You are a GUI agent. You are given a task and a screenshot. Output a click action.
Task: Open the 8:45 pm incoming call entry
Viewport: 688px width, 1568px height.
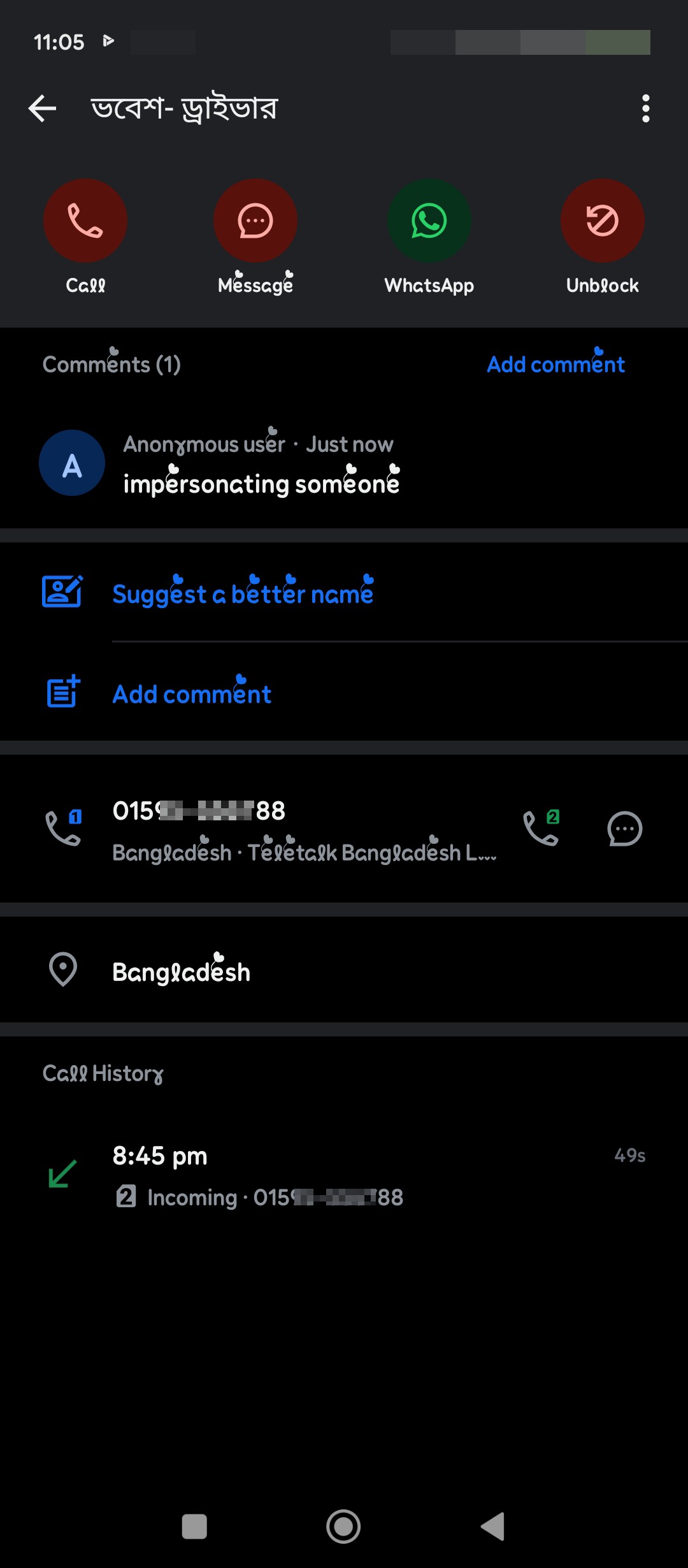344,1175
